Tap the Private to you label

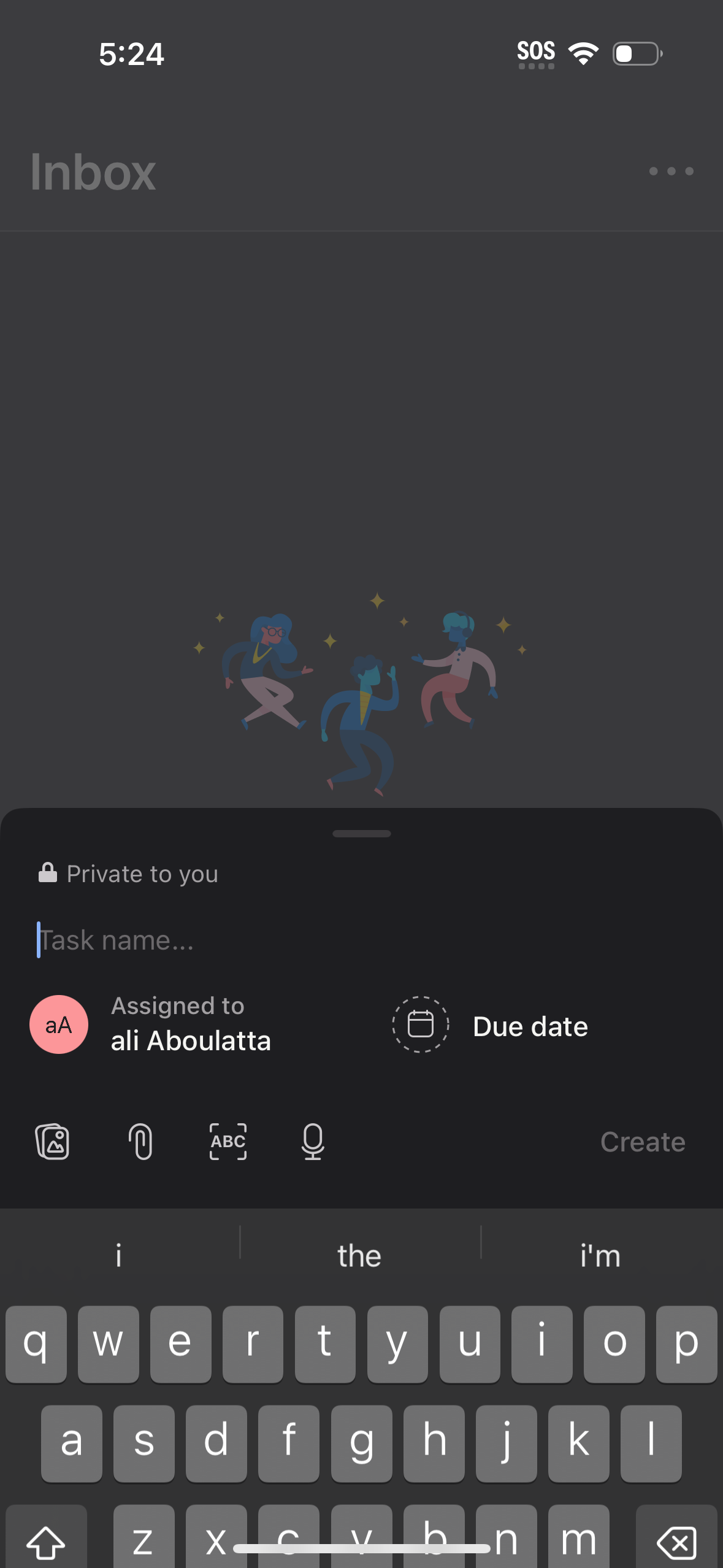(x=142, y=873)
